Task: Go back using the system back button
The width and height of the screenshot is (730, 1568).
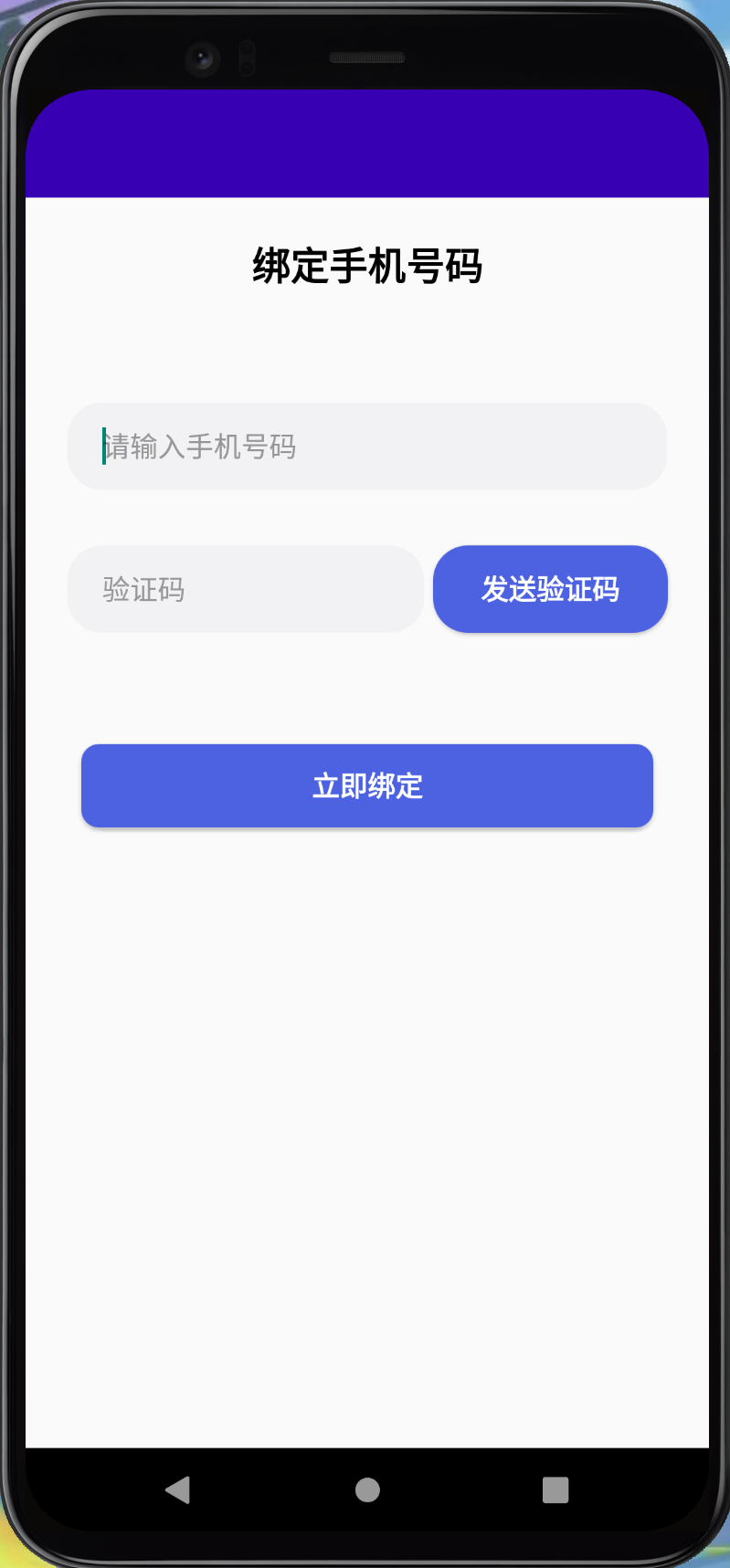Action: click(177, 1490)
